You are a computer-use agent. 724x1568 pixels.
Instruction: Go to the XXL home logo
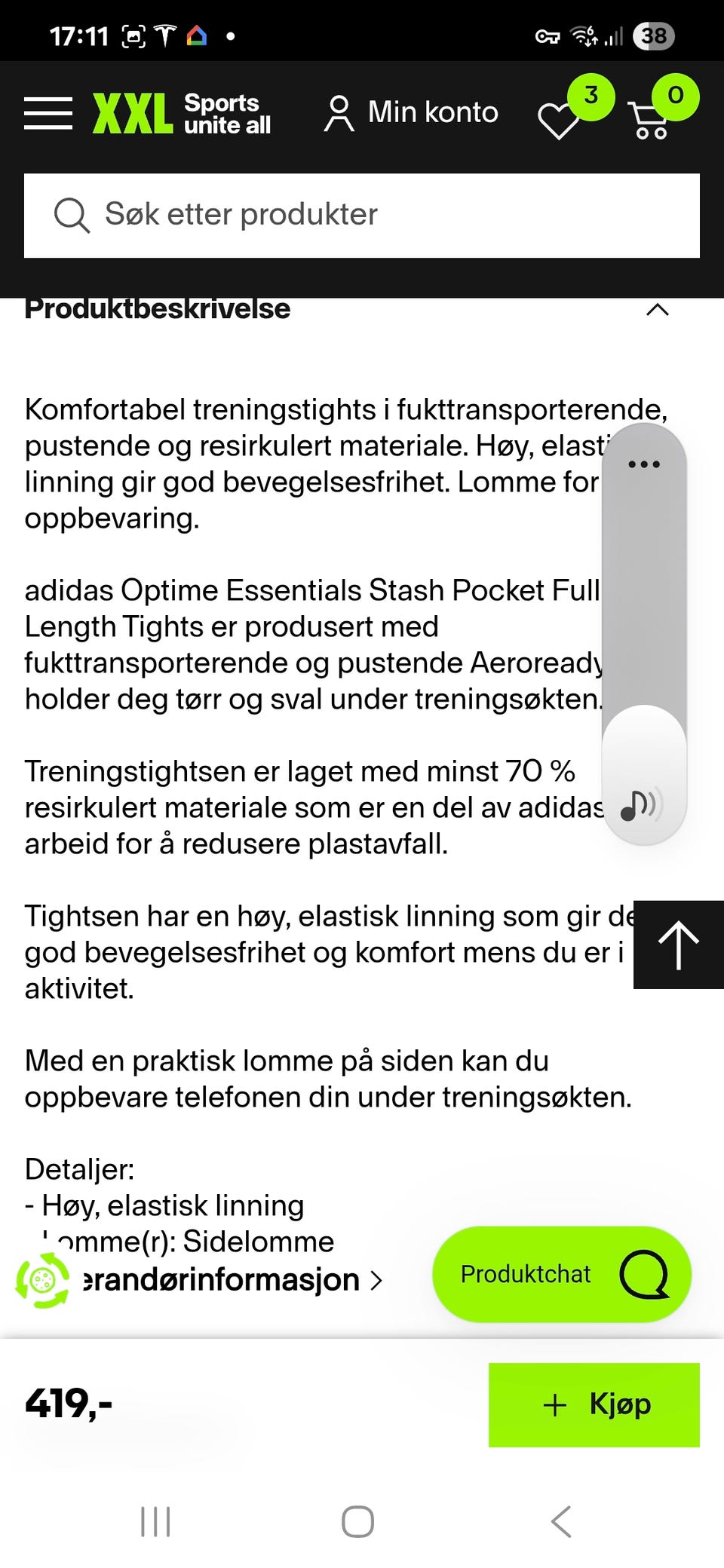pos(182,114)
